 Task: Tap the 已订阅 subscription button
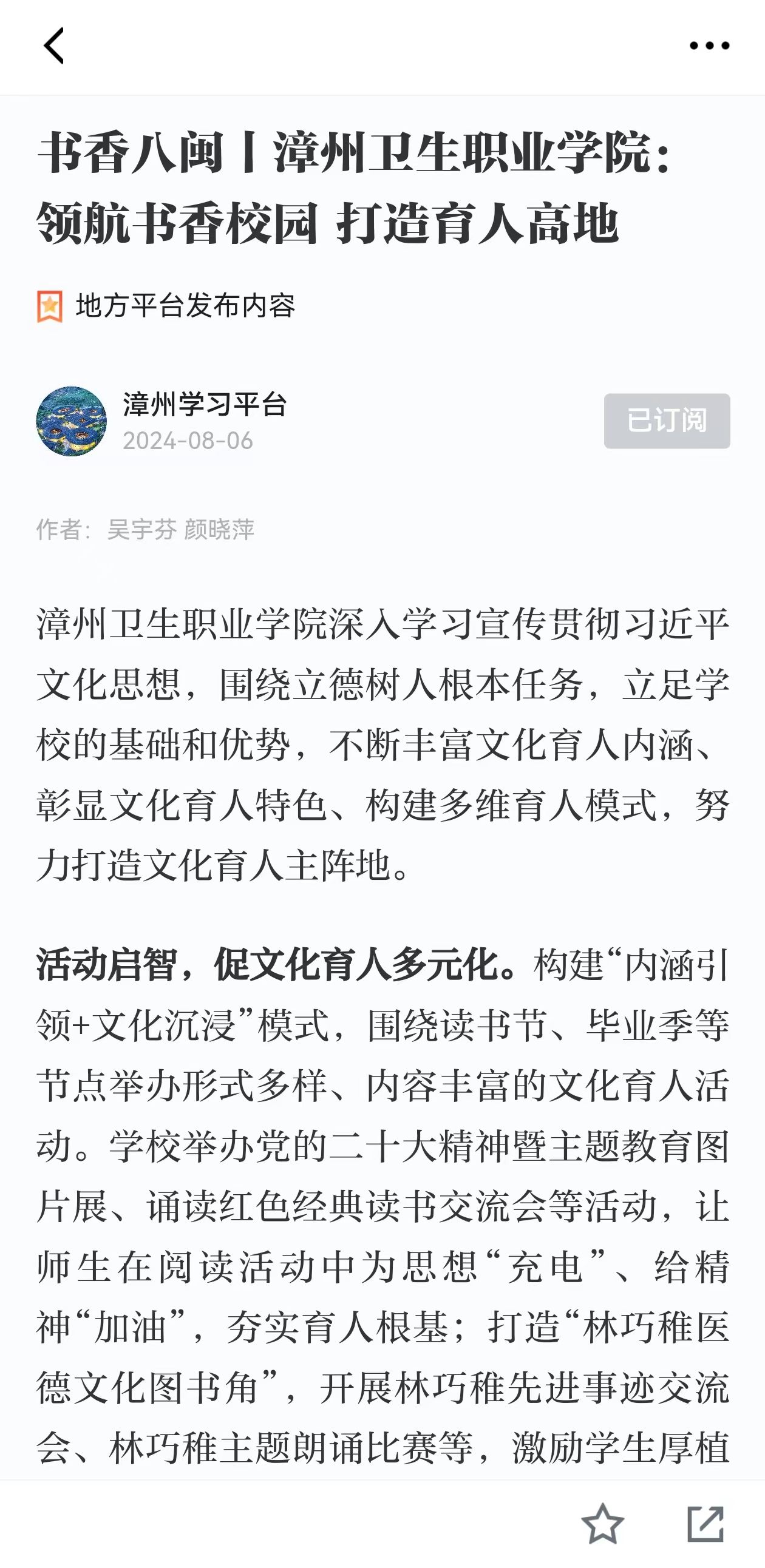(x=667, y=421)
